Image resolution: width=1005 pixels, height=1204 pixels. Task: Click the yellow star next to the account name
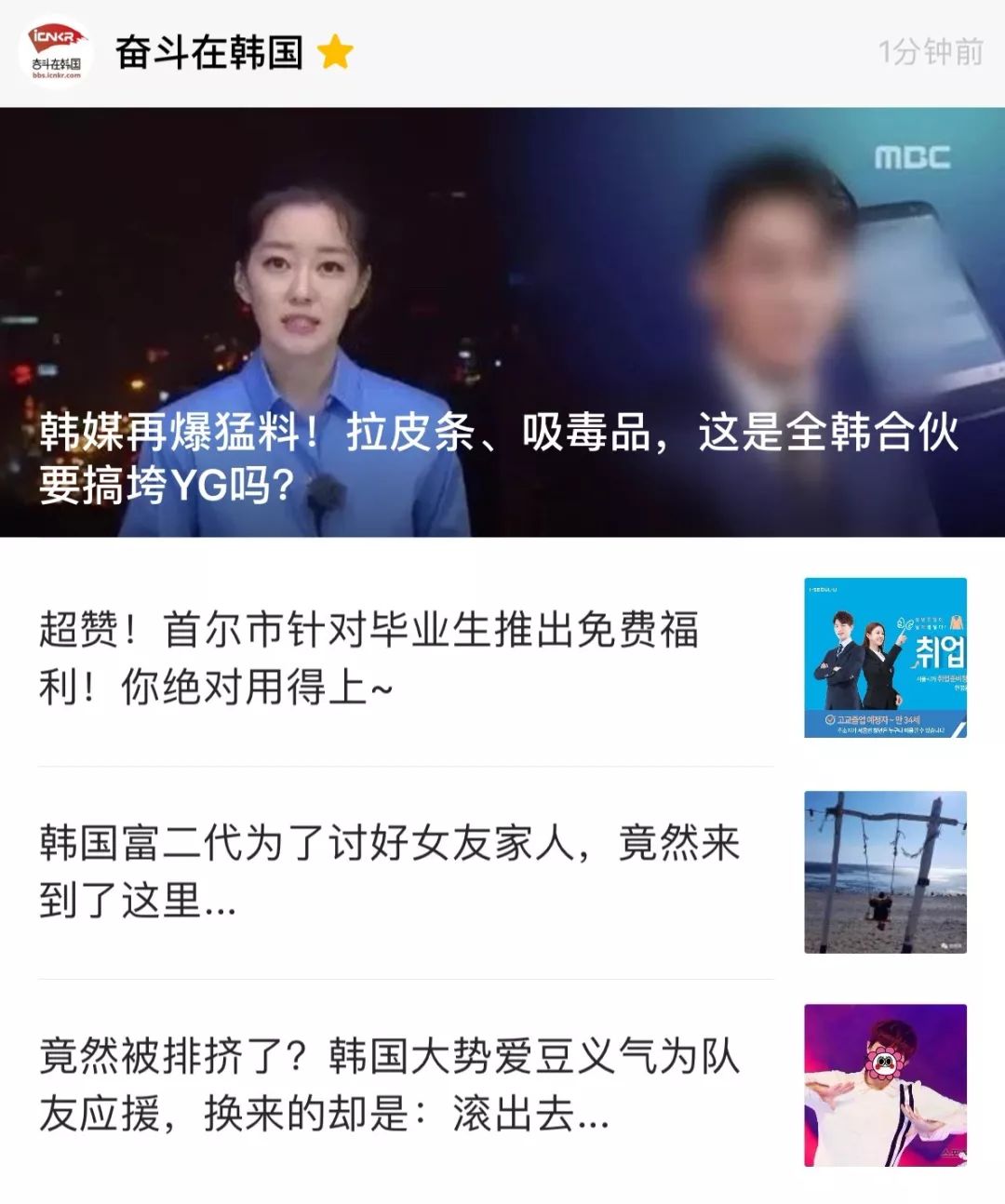(x=337, y=53)
